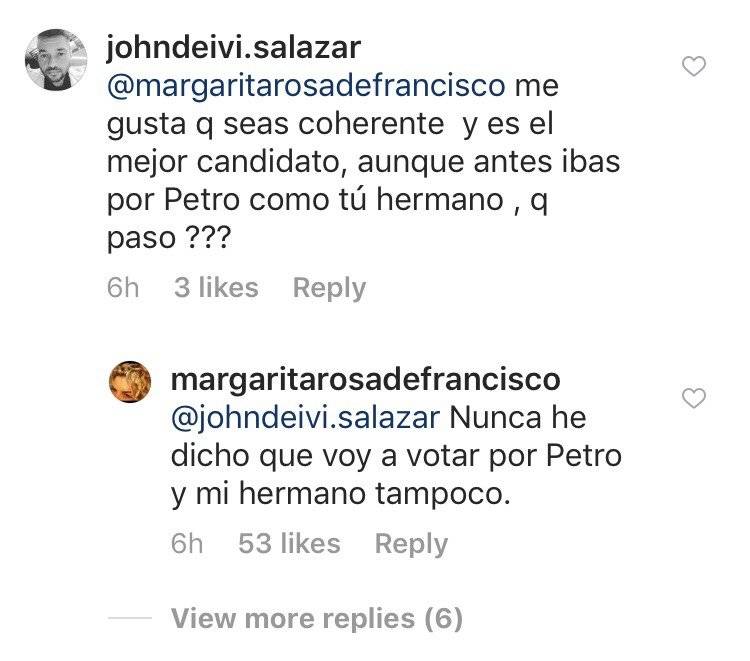Reply to johndeivi.salazar's comment
The height and width of the screenshot is (661, 750).
[x=329, y=288]
